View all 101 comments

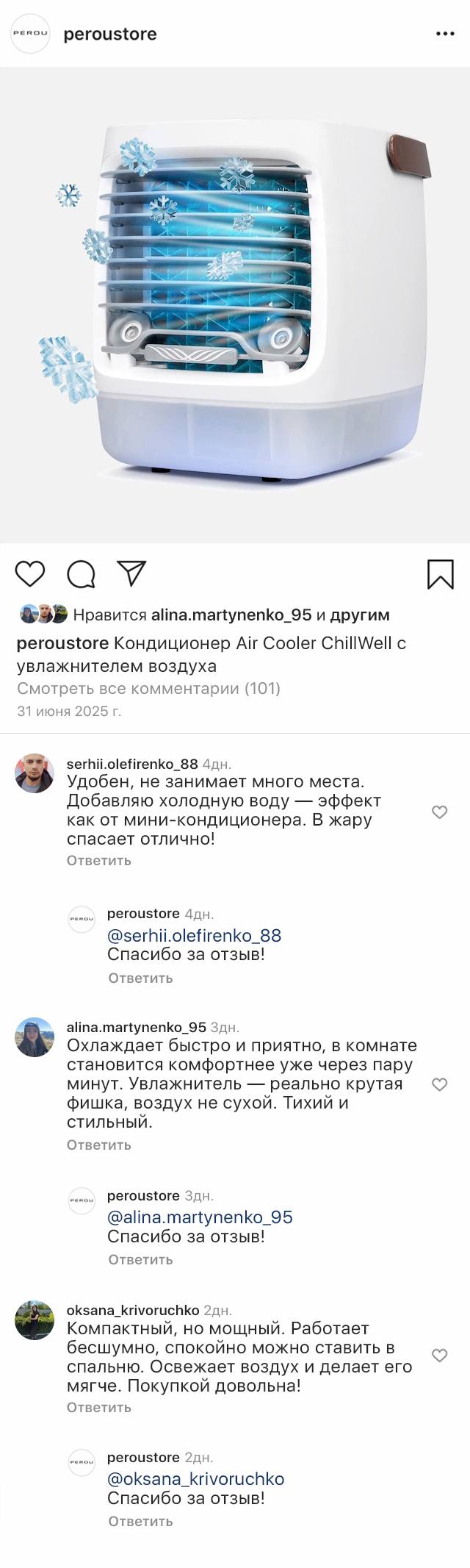tap(148, 688)
